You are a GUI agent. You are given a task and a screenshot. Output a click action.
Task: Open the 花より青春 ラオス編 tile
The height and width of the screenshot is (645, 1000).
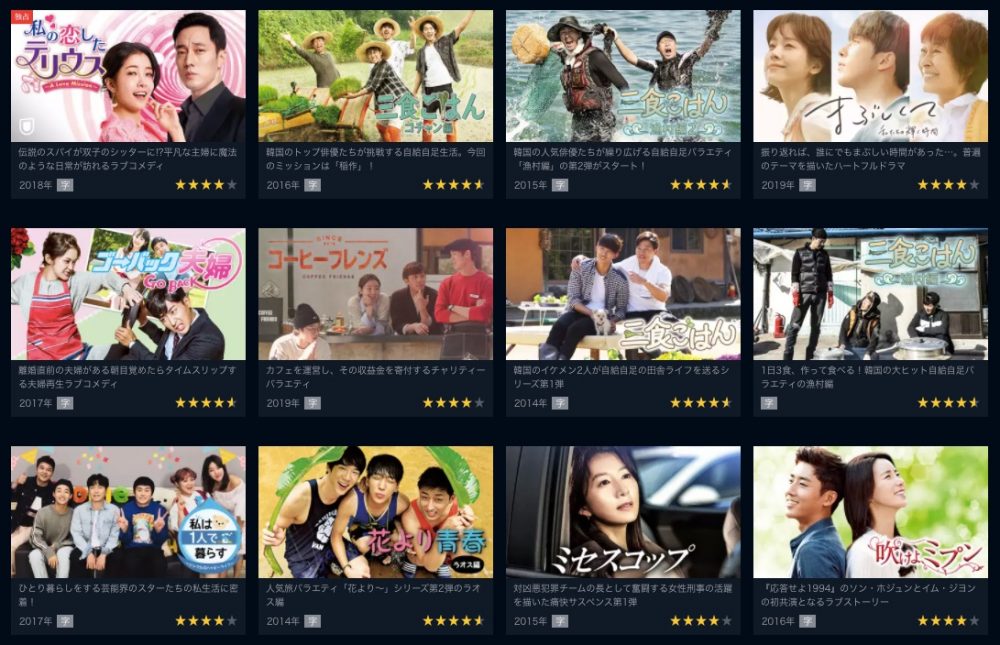pos(375,512)
